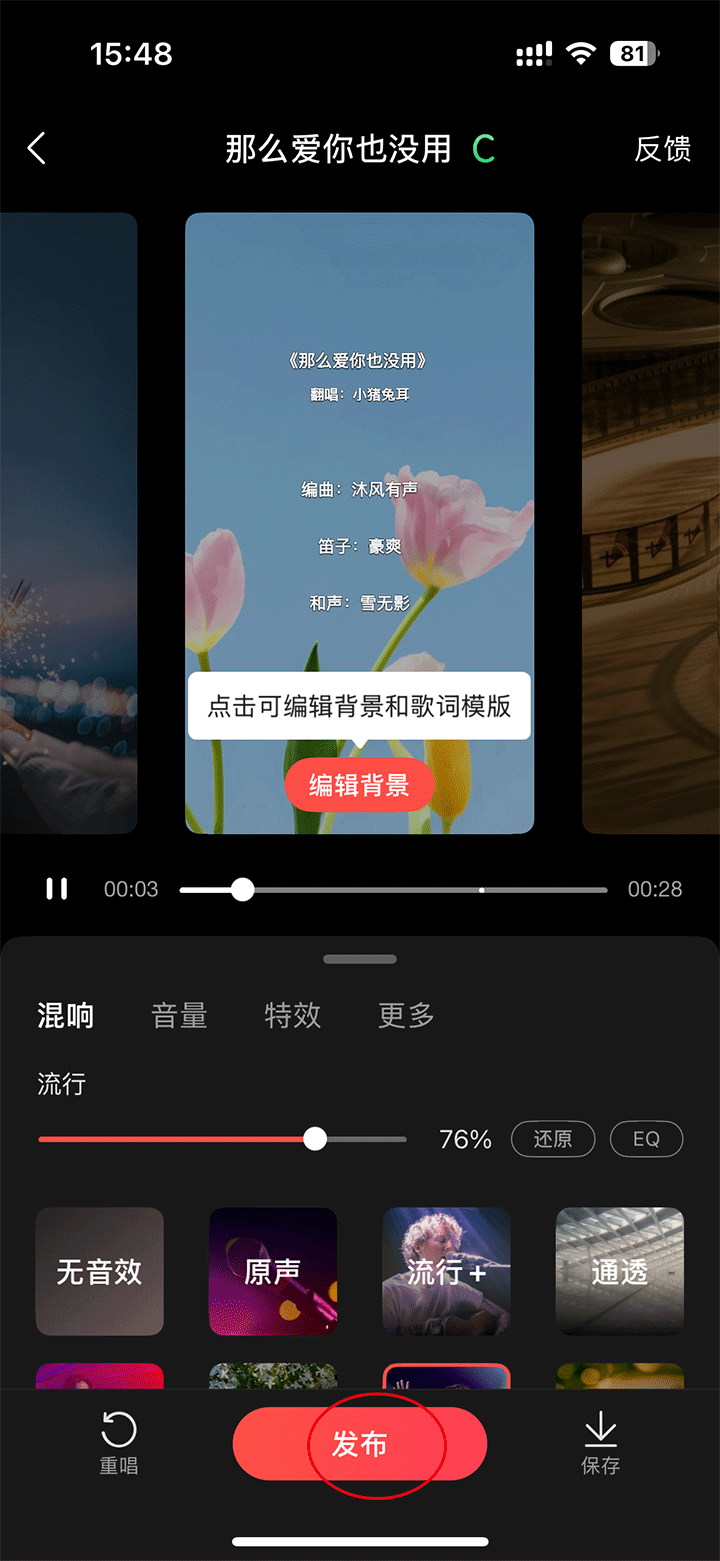The image size is (720, 1561).
Task: Open the 更多 tab
Action: tap(406, 1016)
